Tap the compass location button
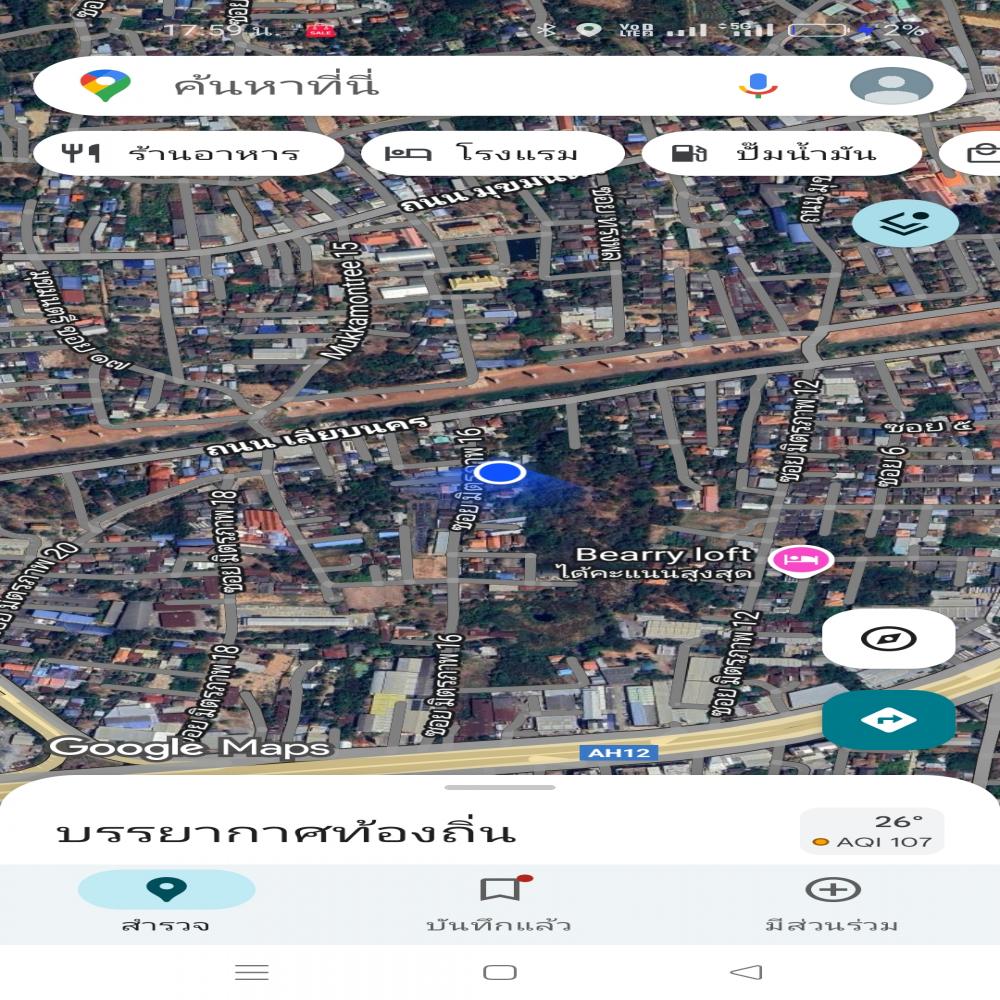The image size is (1000, 1000). point(888,639)
